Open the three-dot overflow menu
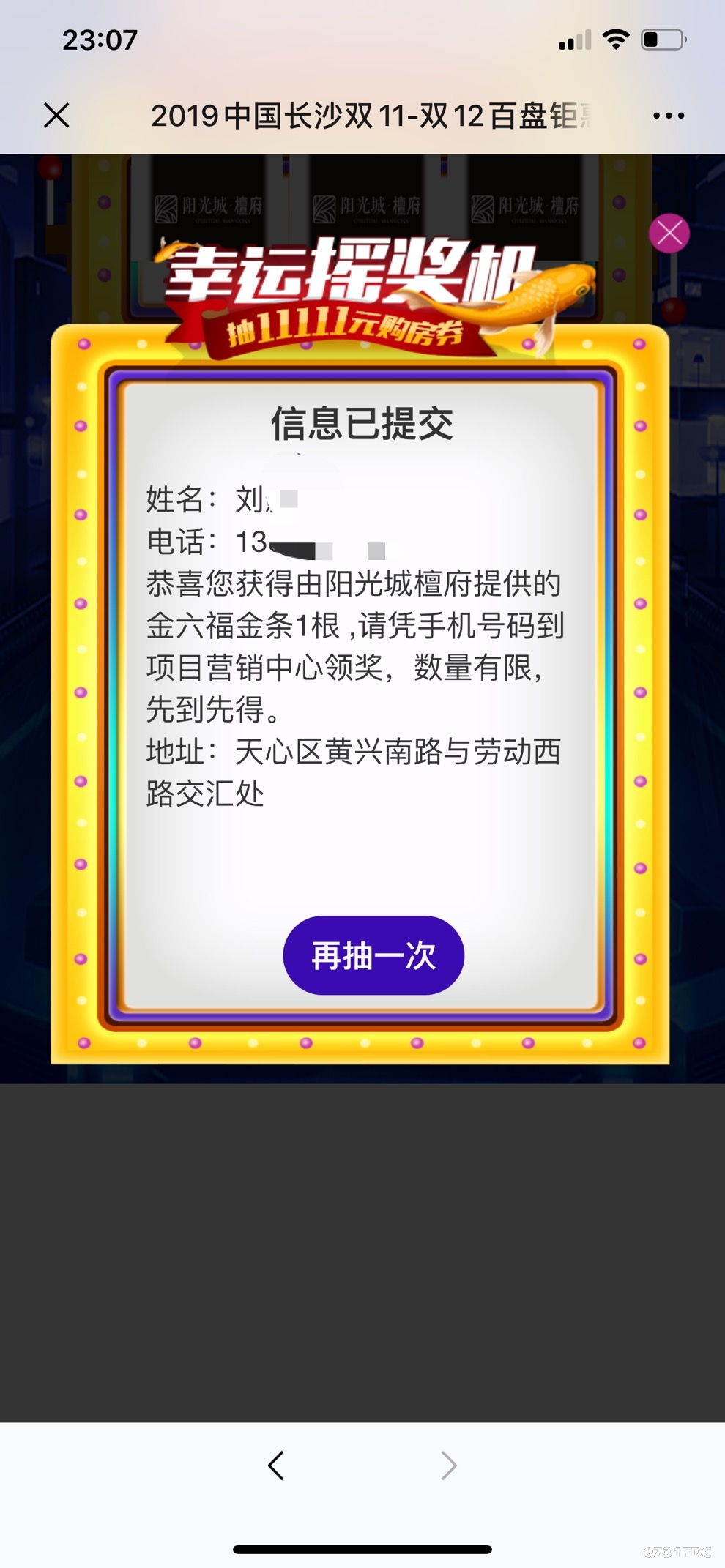 pyautogui.click(x=668, y=116)
